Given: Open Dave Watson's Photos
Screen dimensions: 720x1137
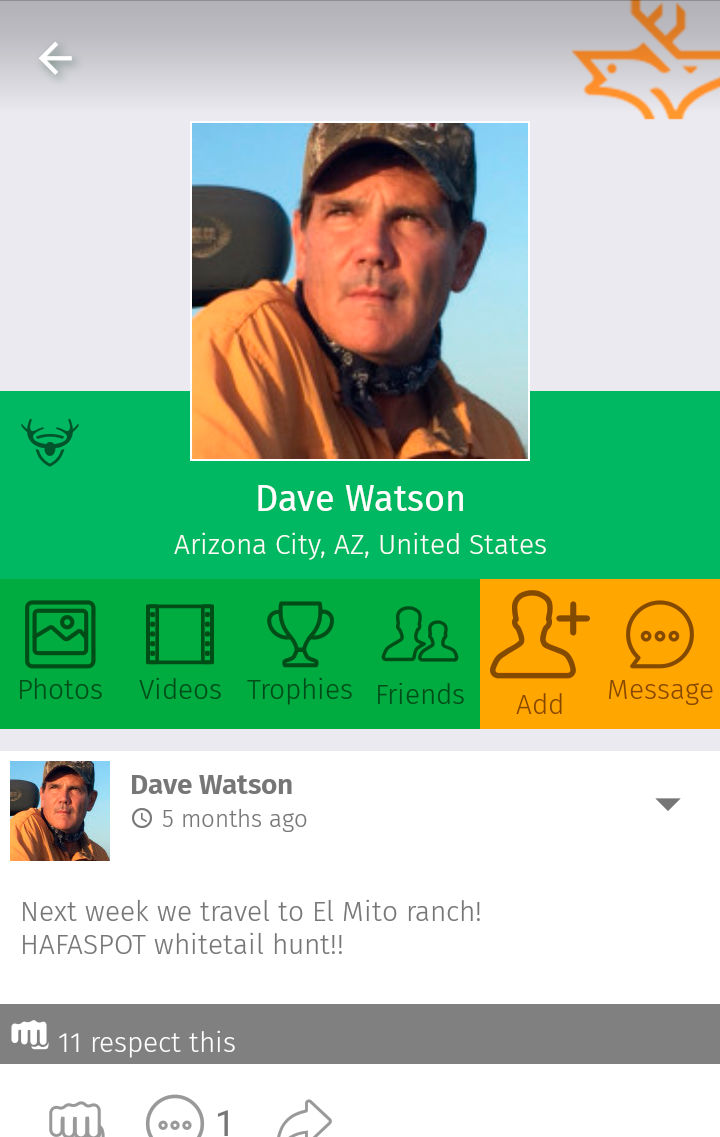Looking at the screenshot, I should (60, 653).
